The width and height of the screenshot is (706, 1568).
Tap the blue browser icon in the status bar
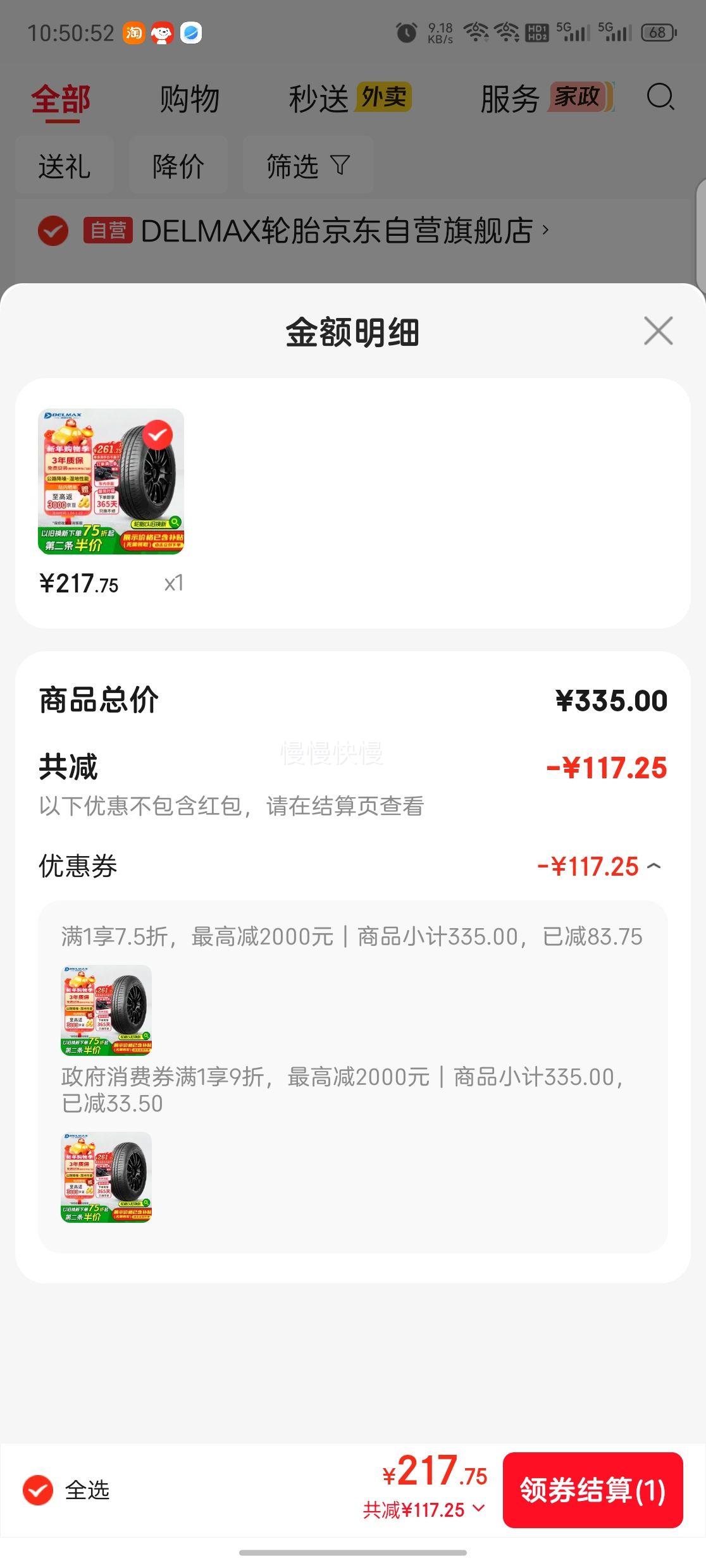click(x=192, y=33)
